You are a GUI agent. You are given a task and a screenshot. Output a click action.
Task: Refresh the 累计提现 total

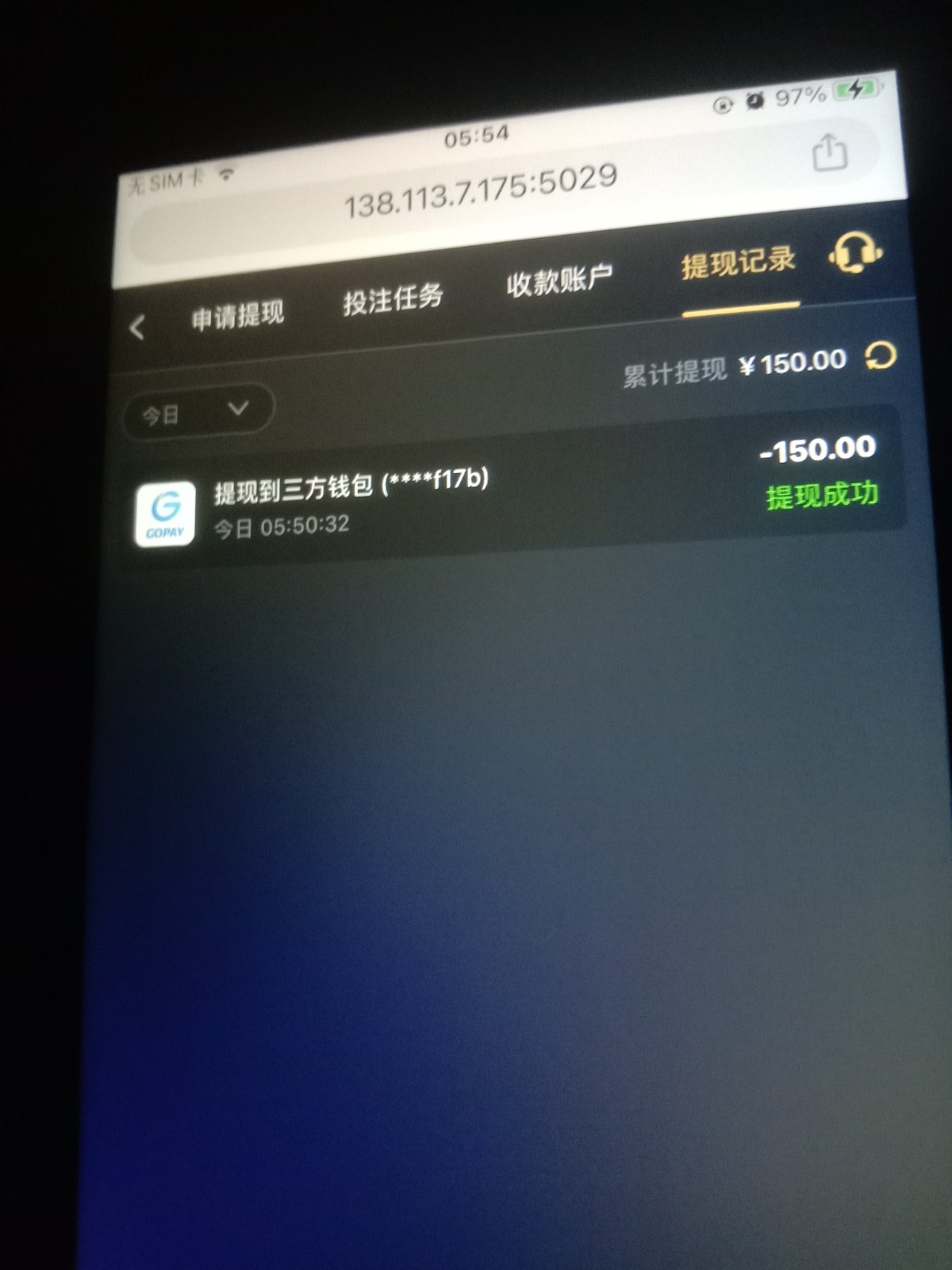coord(881,355)
